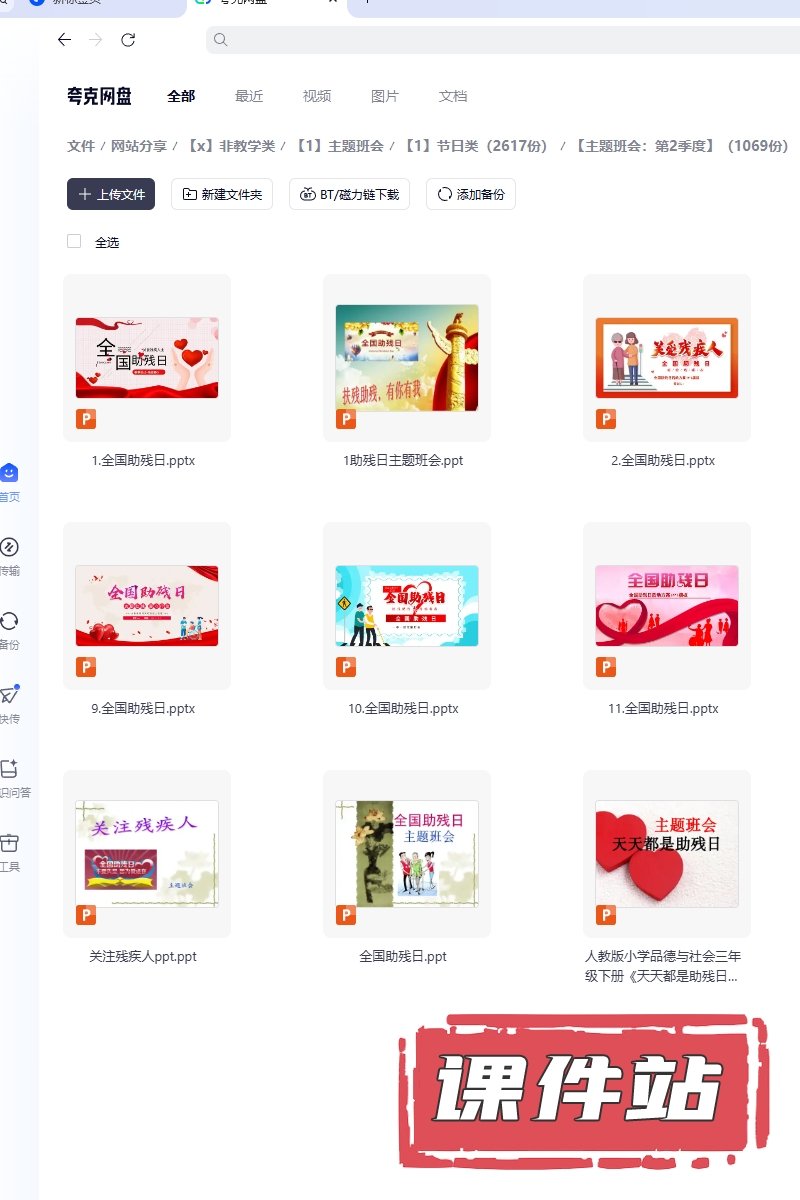Open 工具 in the sidebar
The width and height of the screenshot is (800, 1200).
click(9, 852)
